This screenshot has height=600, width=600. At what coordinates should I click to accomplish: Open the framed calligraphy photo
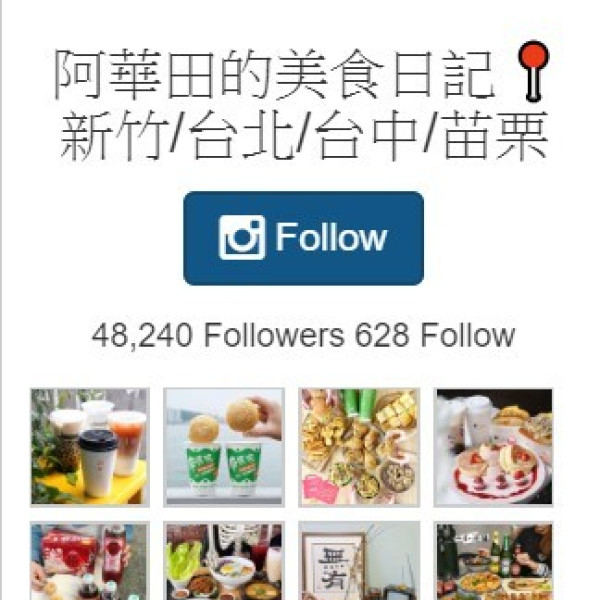coord(359,561)
